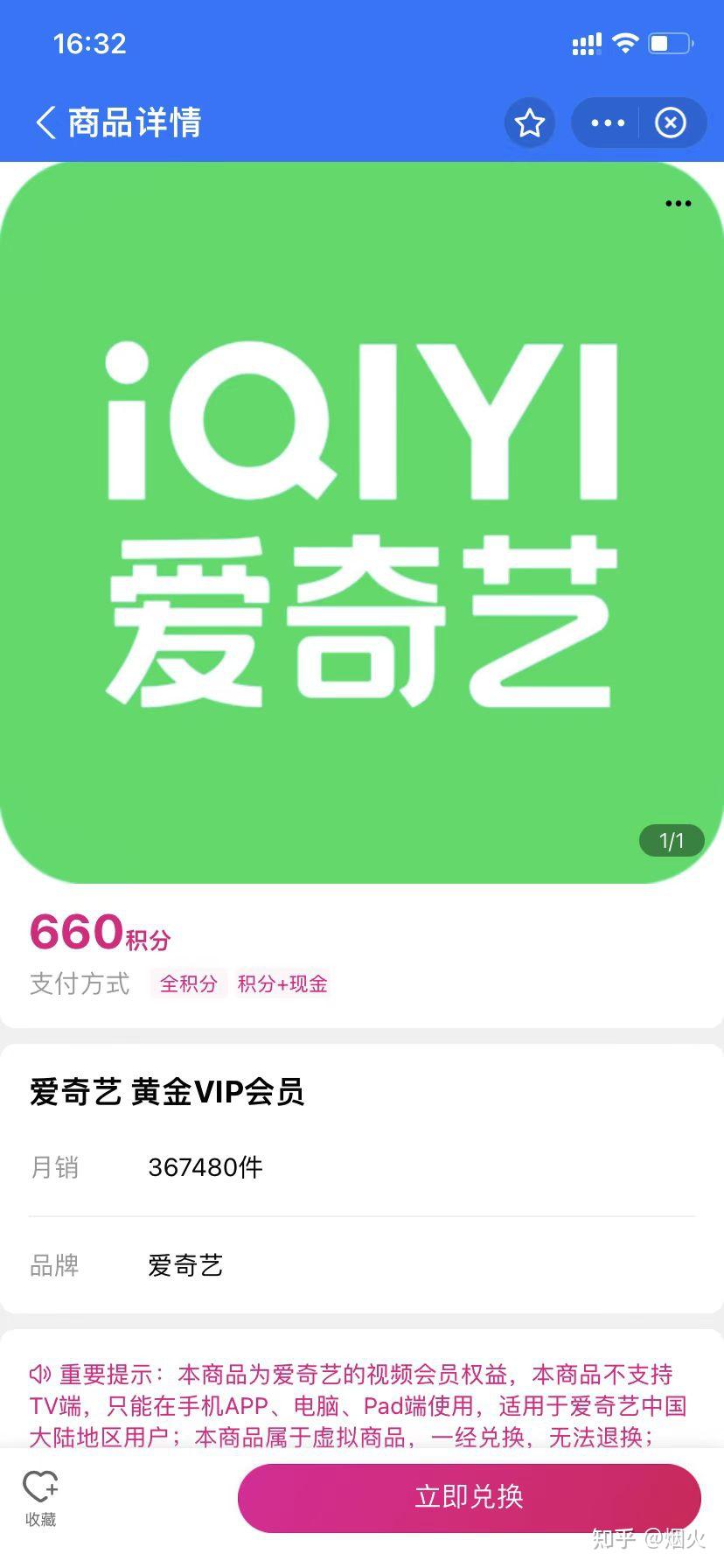This screenshot has width=724, height=1568.
Task: Select 积分+现金 payment method
Action: [x=282, y=983]
